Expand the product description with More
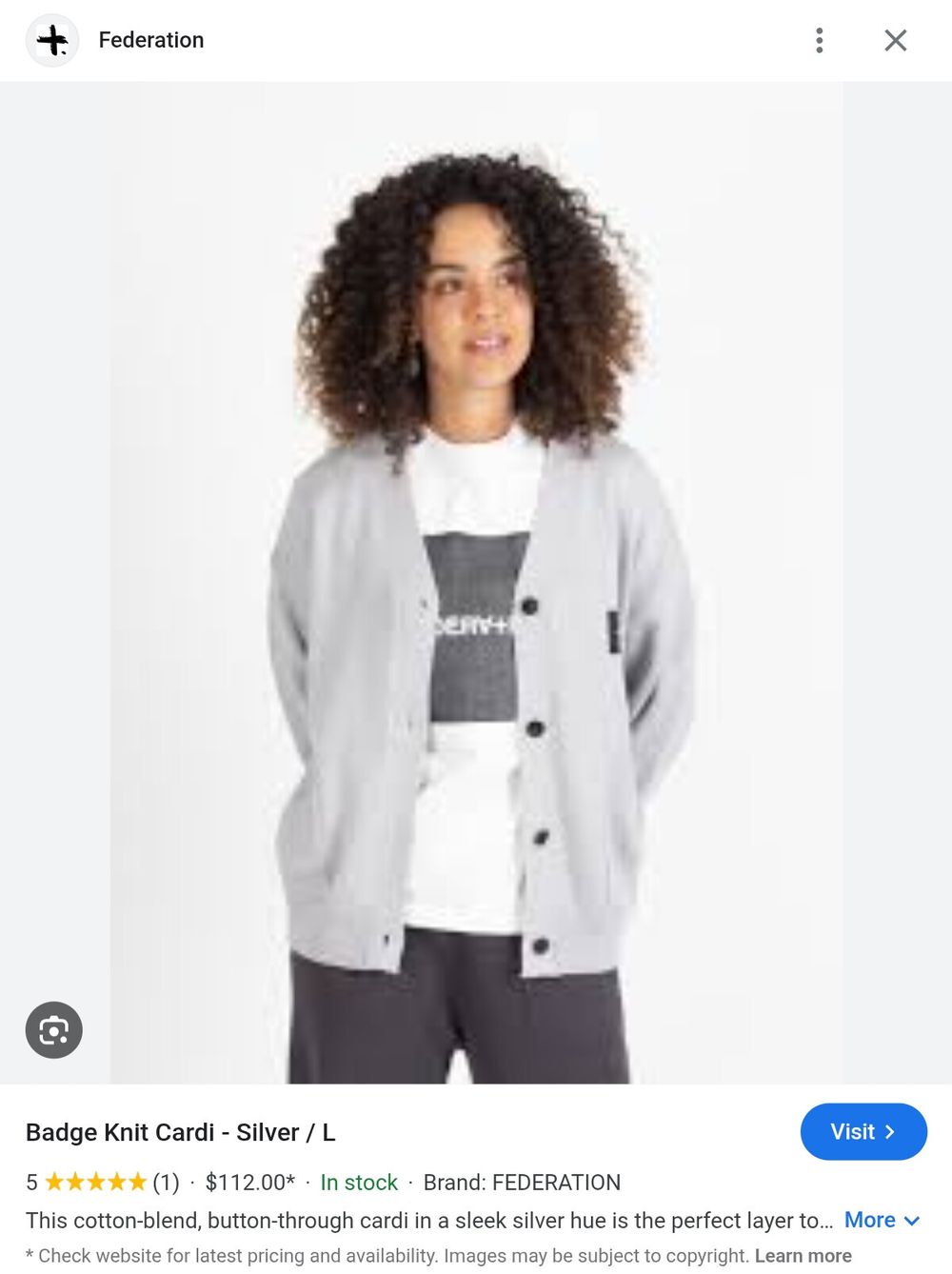The height and width of the screenshot is (1274, 952). [870, 1220]
